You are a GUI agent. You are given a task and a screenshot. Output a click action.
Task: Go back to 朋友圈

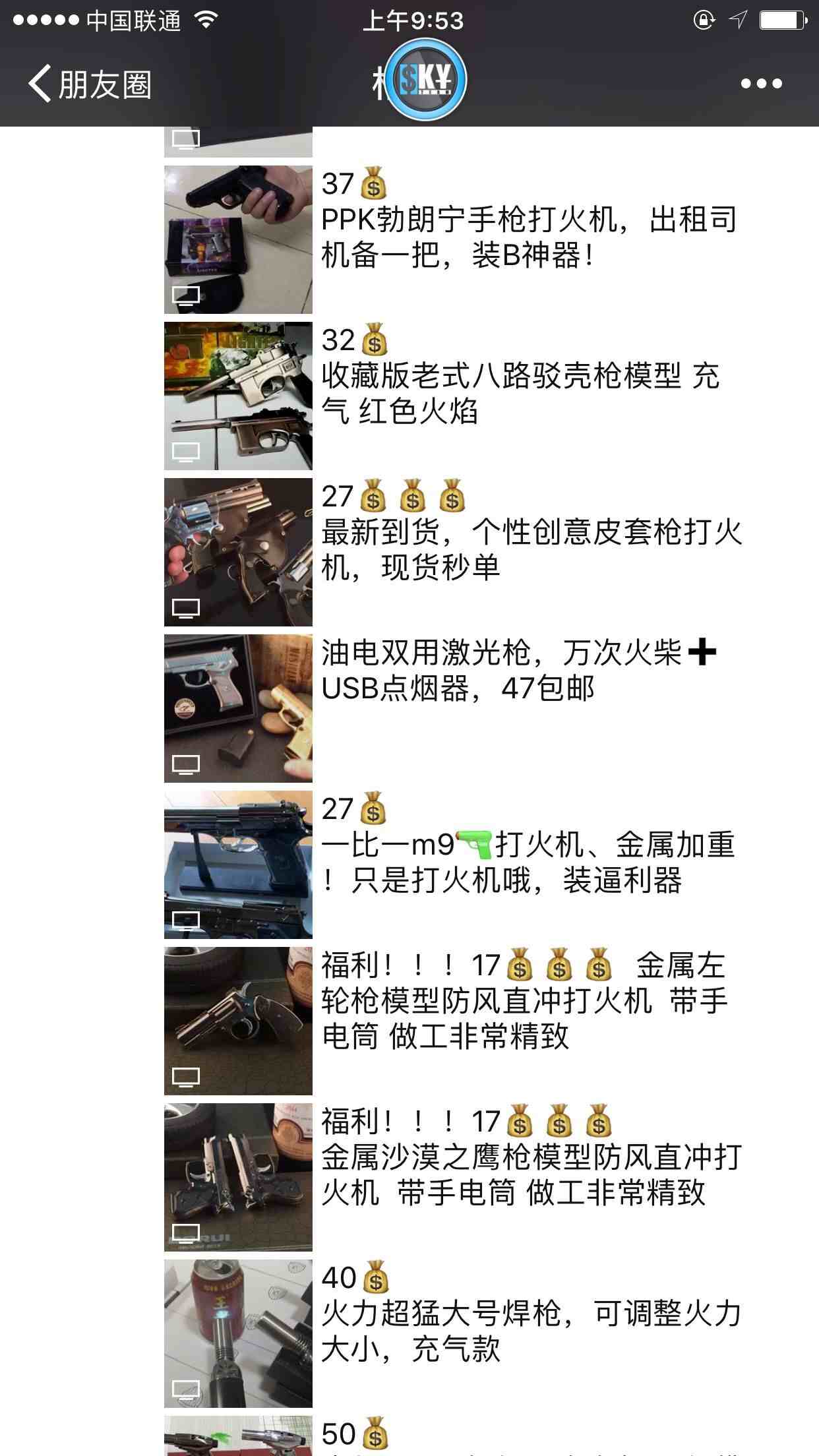point(90,84)
